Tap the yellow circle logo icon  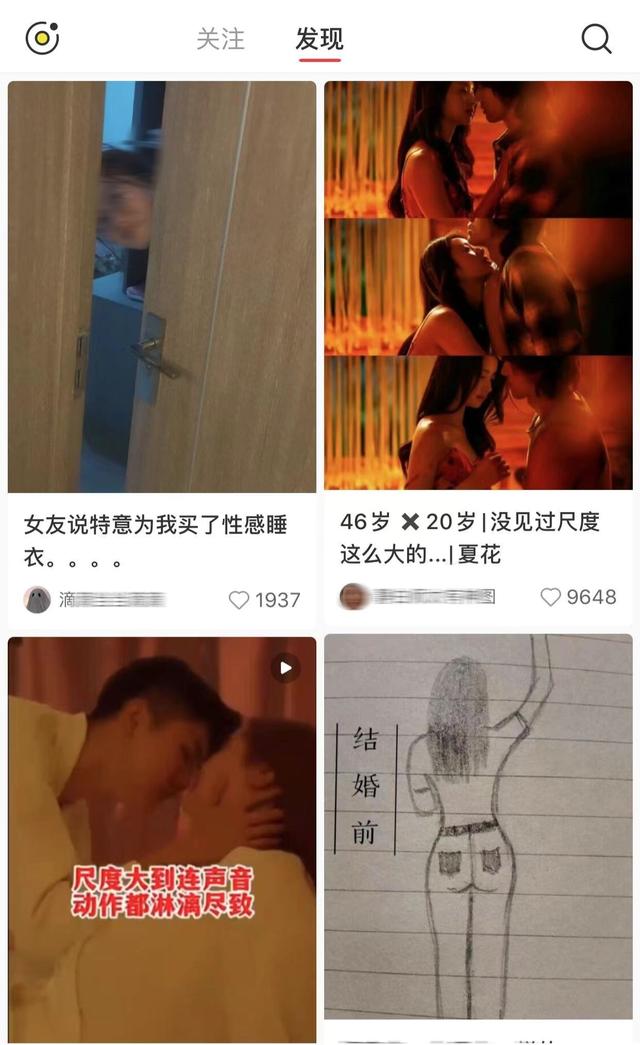tap(42, 38)
